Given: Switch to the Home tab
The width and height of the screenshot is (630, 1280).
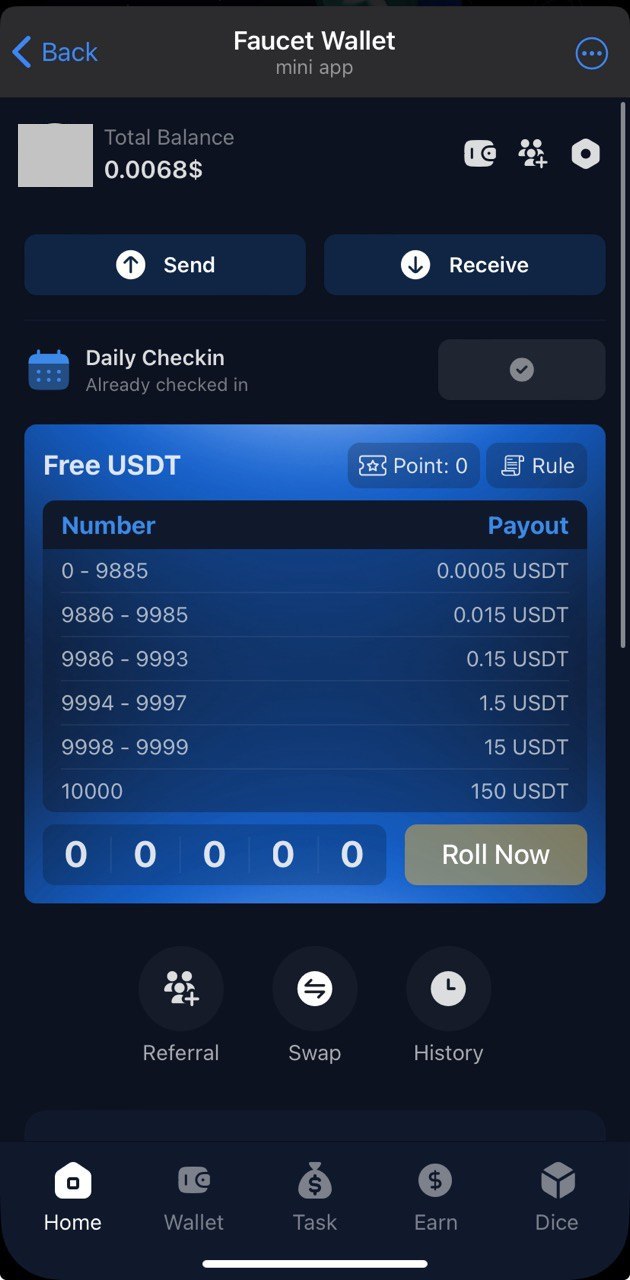Looking at the screenshot, I should [73, 1197].
